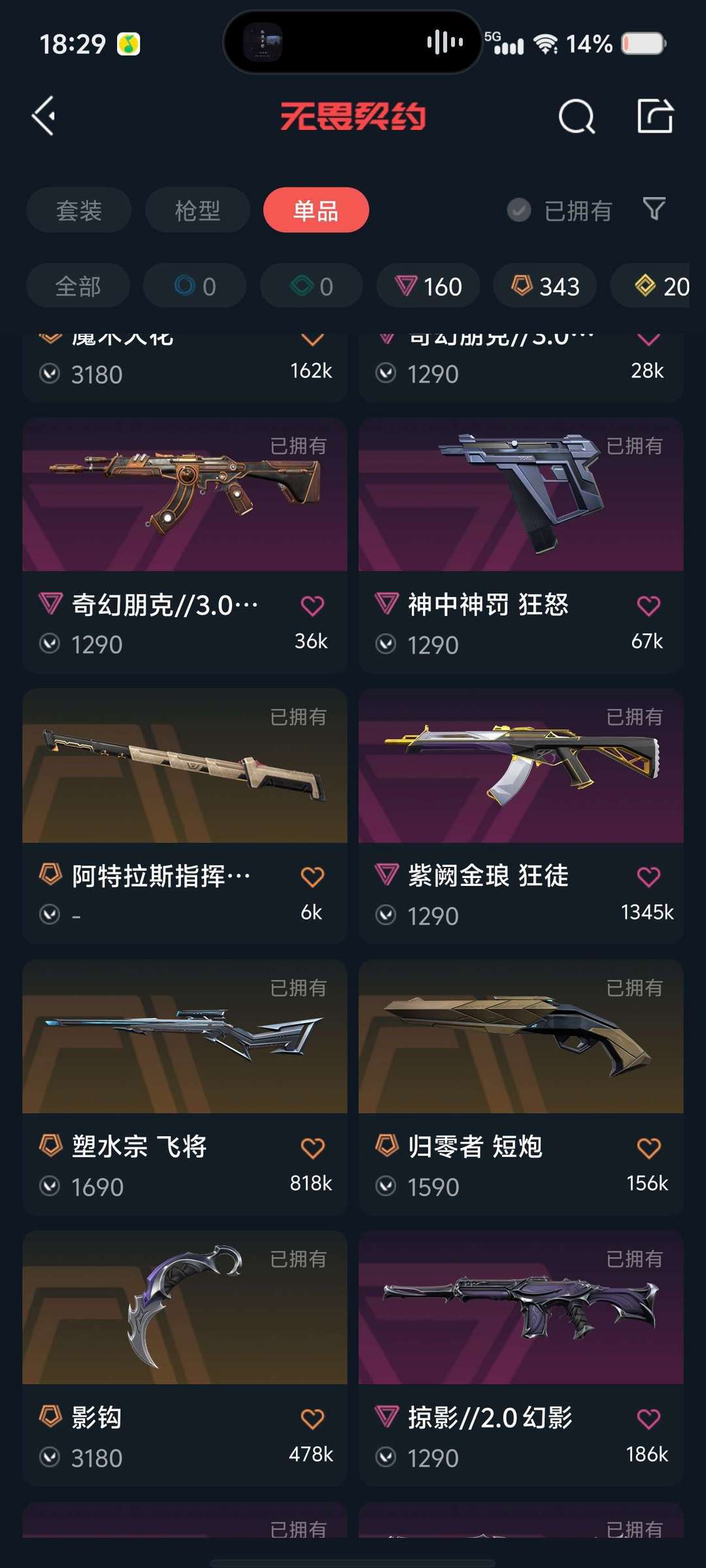Like the 掠影//2.0 幻影 skin

(x=648, y=1419)
